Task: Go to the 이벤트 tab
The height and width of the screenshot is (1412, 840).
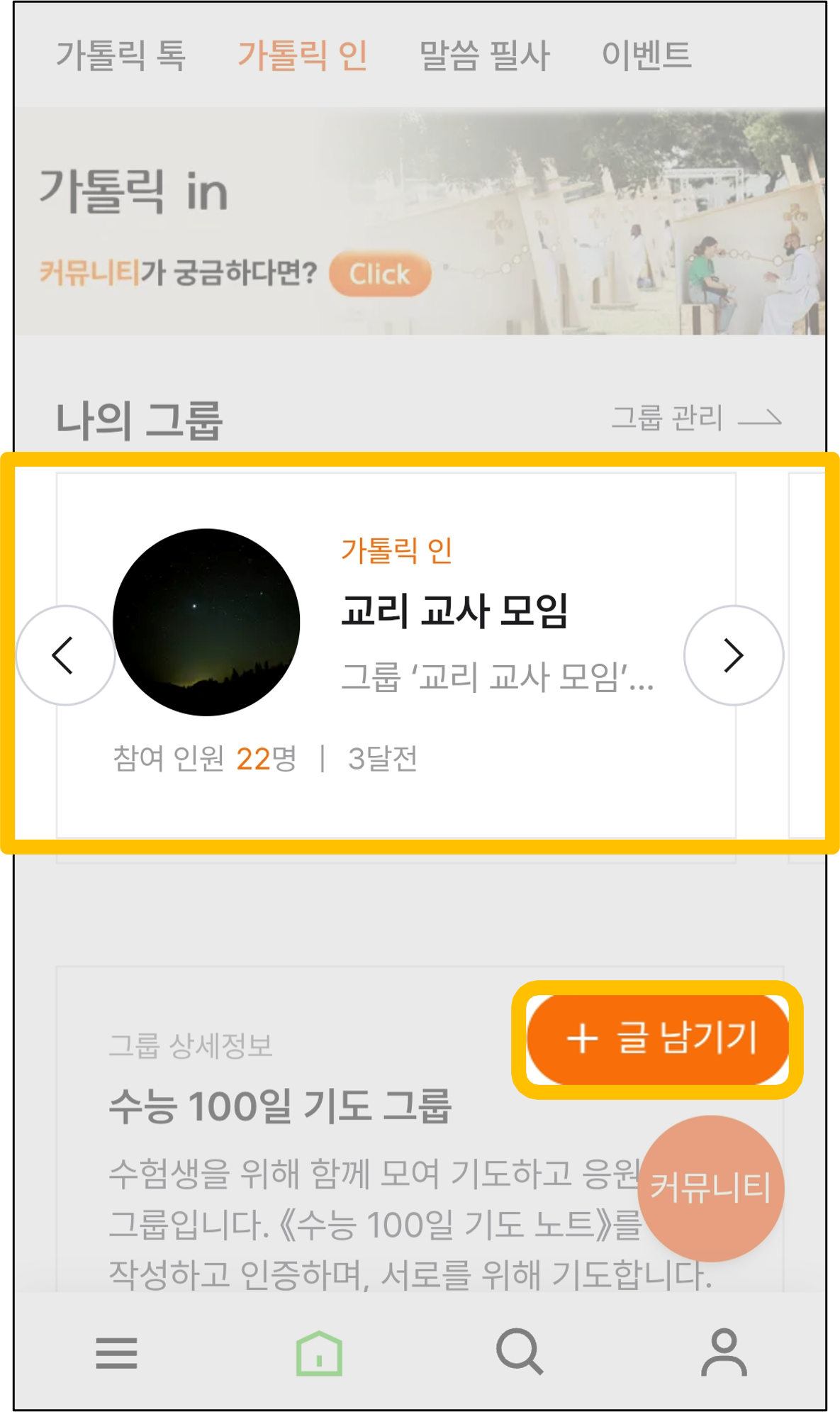Action: [x=646, y=55]
